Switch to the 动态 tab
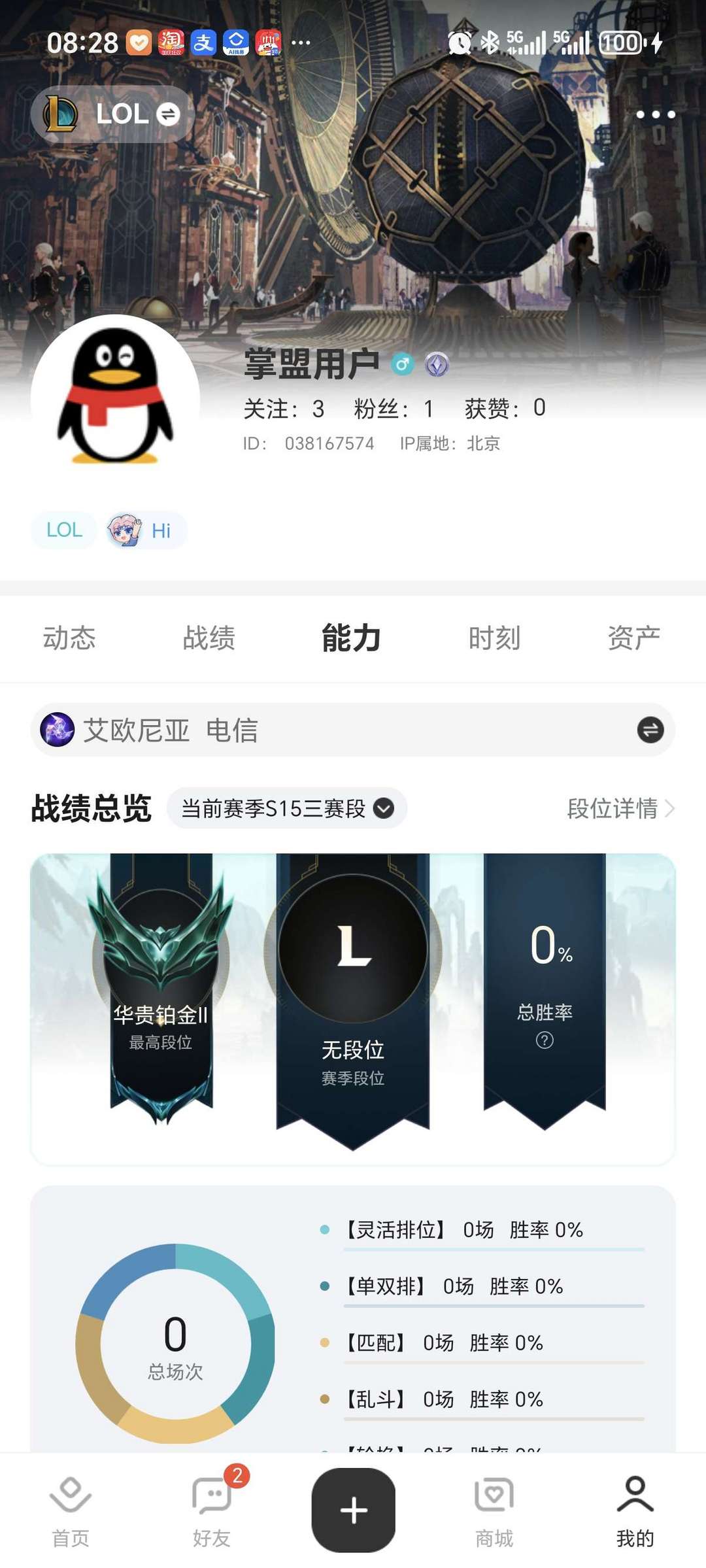This screenshot has width=706, height=1568. coord(69,638)
